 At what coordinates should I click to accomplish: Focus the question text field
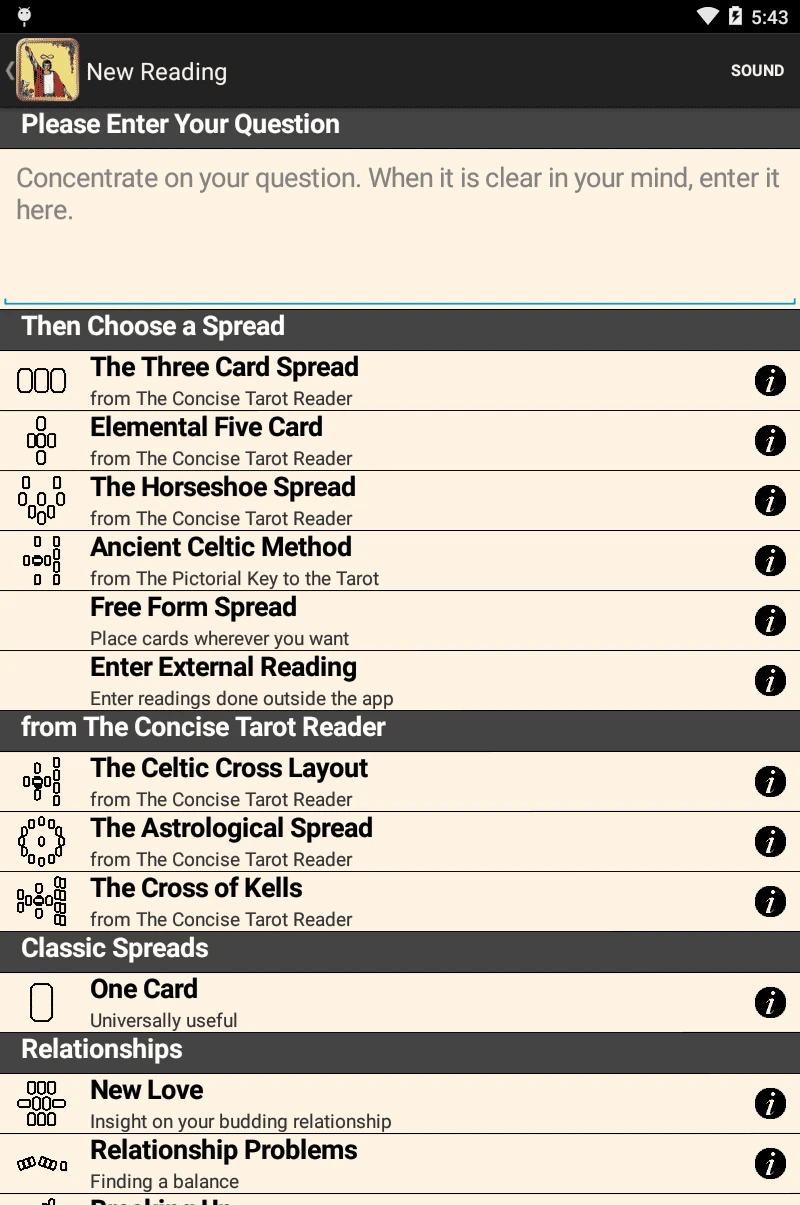click(400, 225)
